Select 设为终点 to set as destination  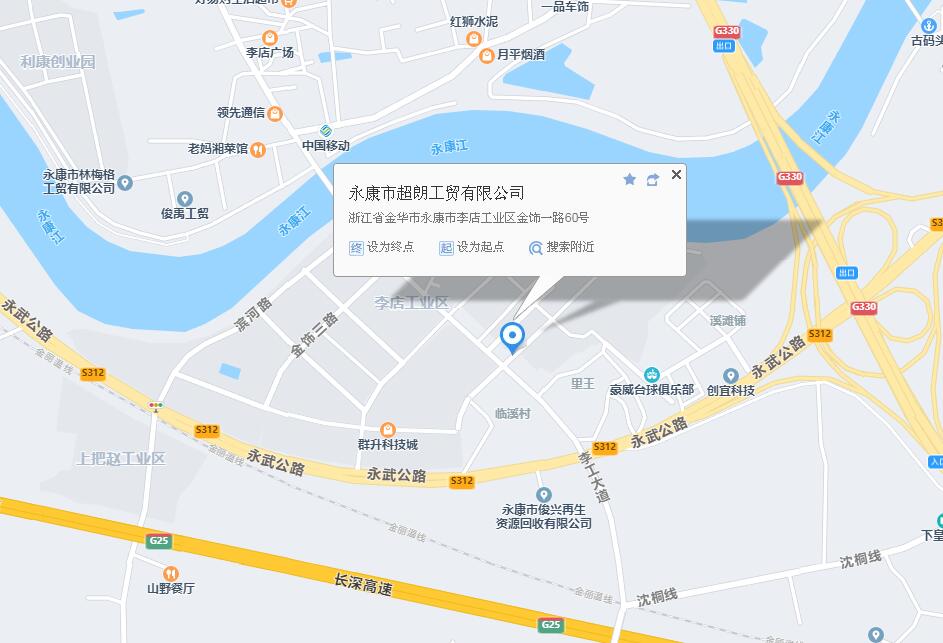point(382,247)
